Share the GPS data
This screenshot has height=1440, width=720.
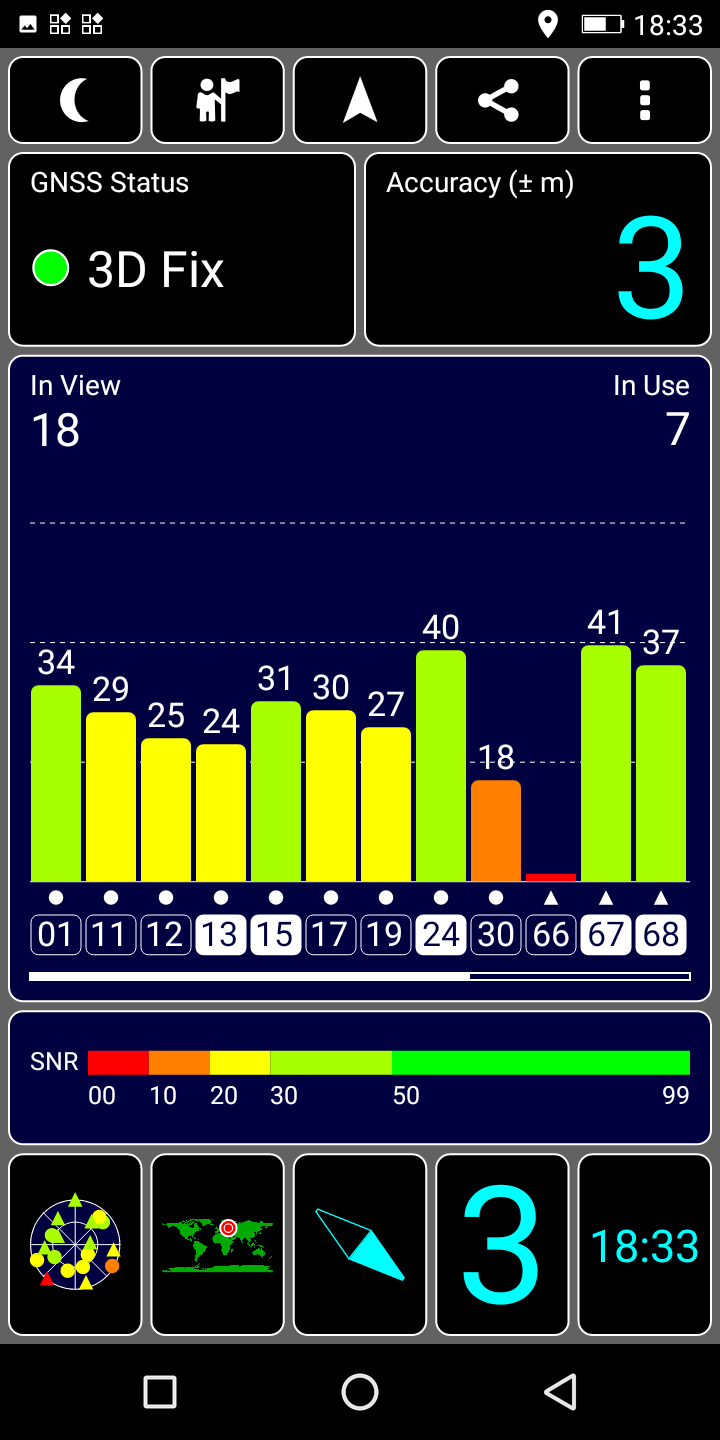[x=502, y=100]
